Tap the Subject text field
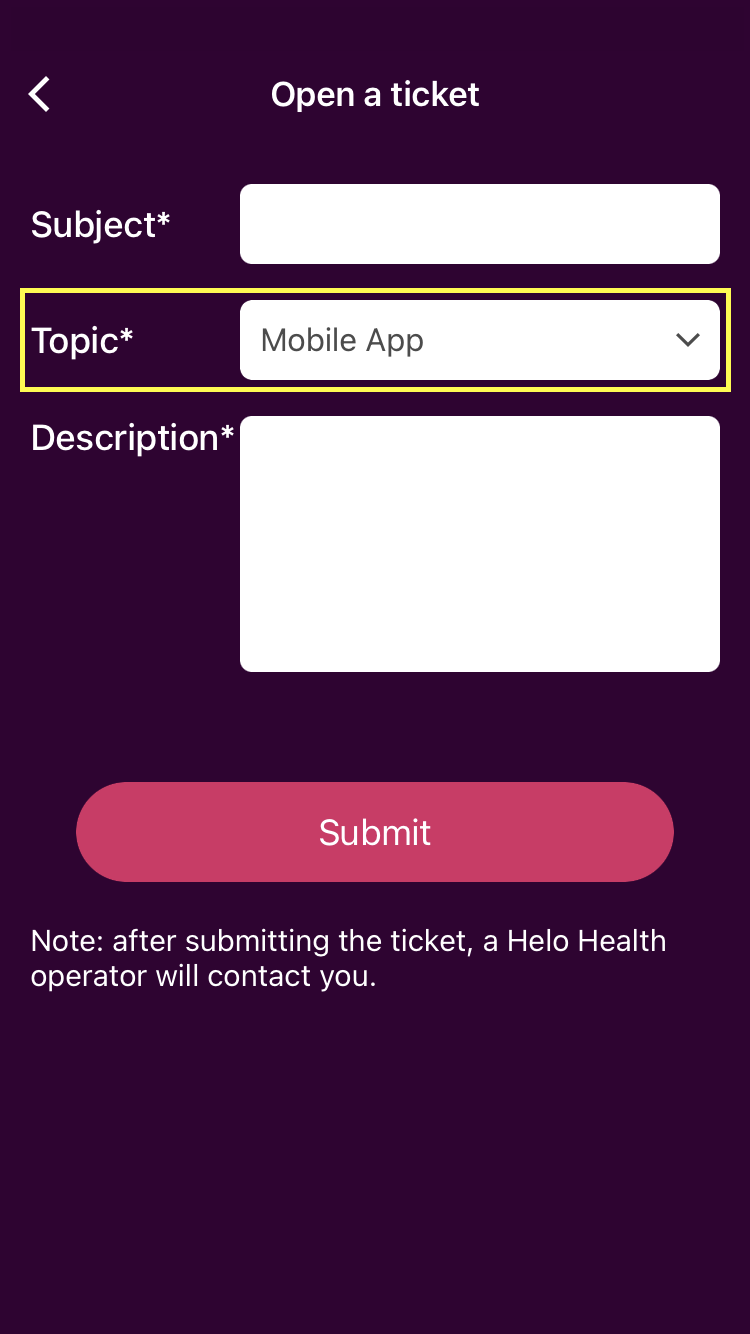This screenshot has width=750, height=1334. [479, 224]
